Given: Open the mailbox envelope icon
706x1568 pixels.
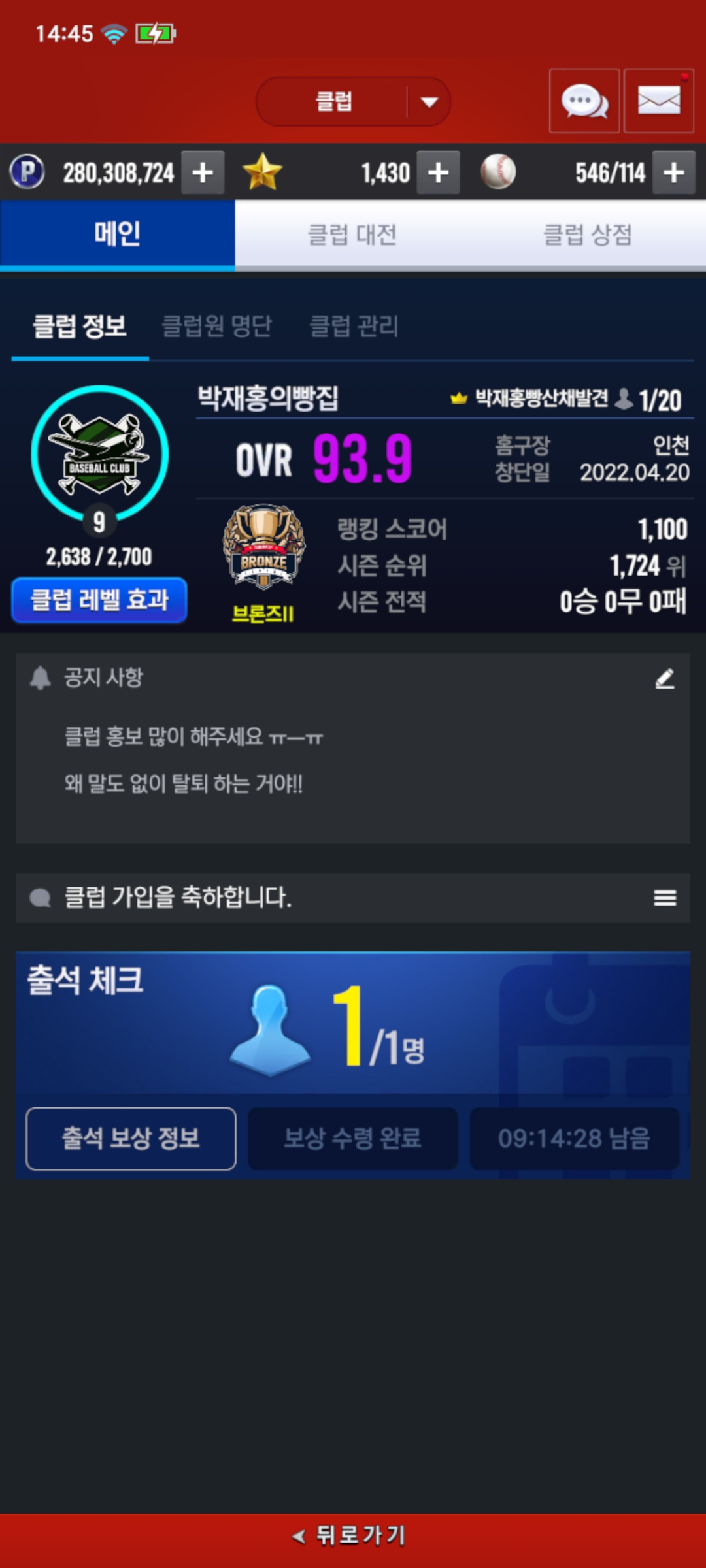Looking at the screenshot, I should (658, 101).
